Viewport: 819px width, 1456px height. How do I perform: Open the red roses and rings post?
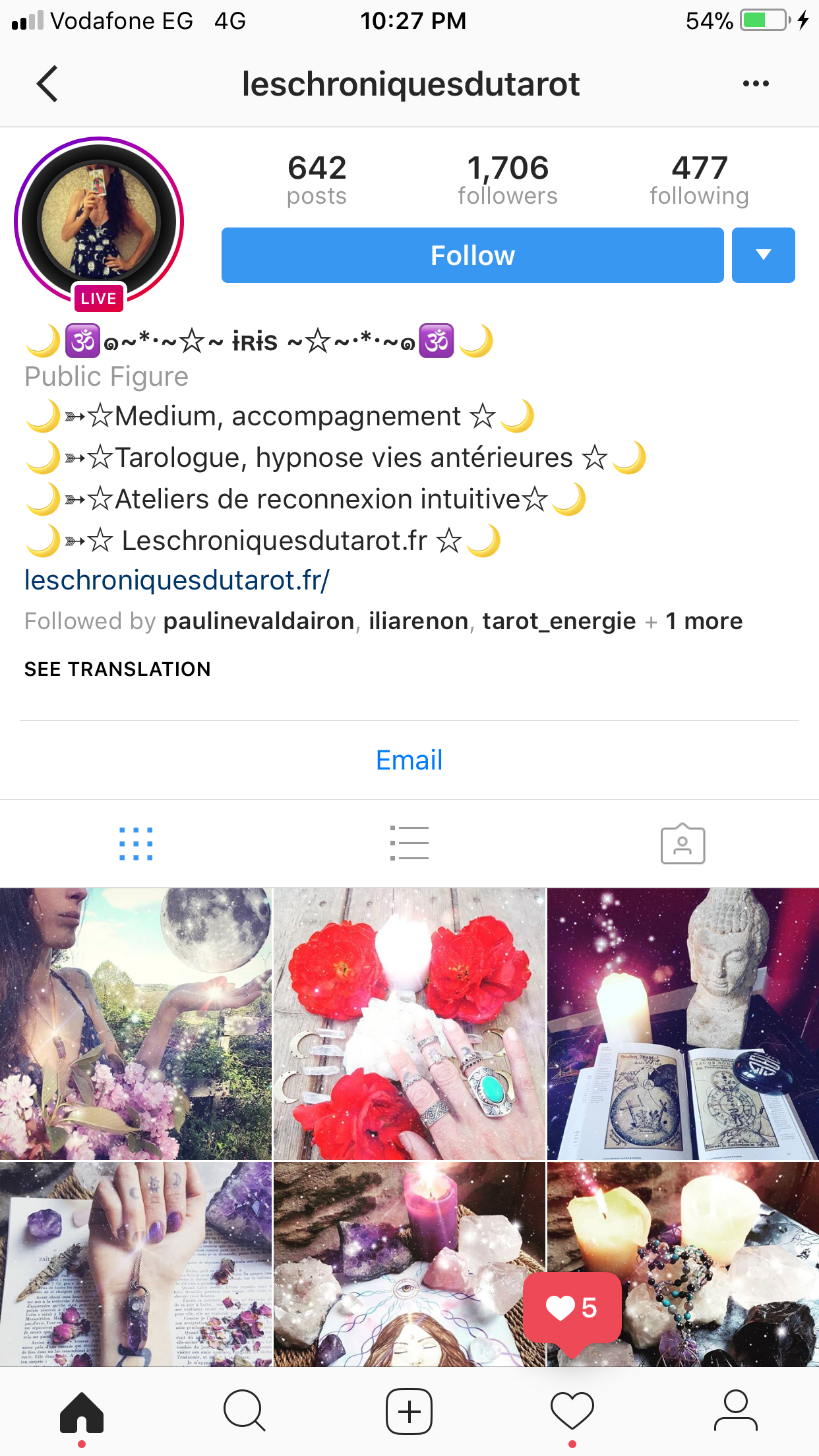click(409, 1023)
